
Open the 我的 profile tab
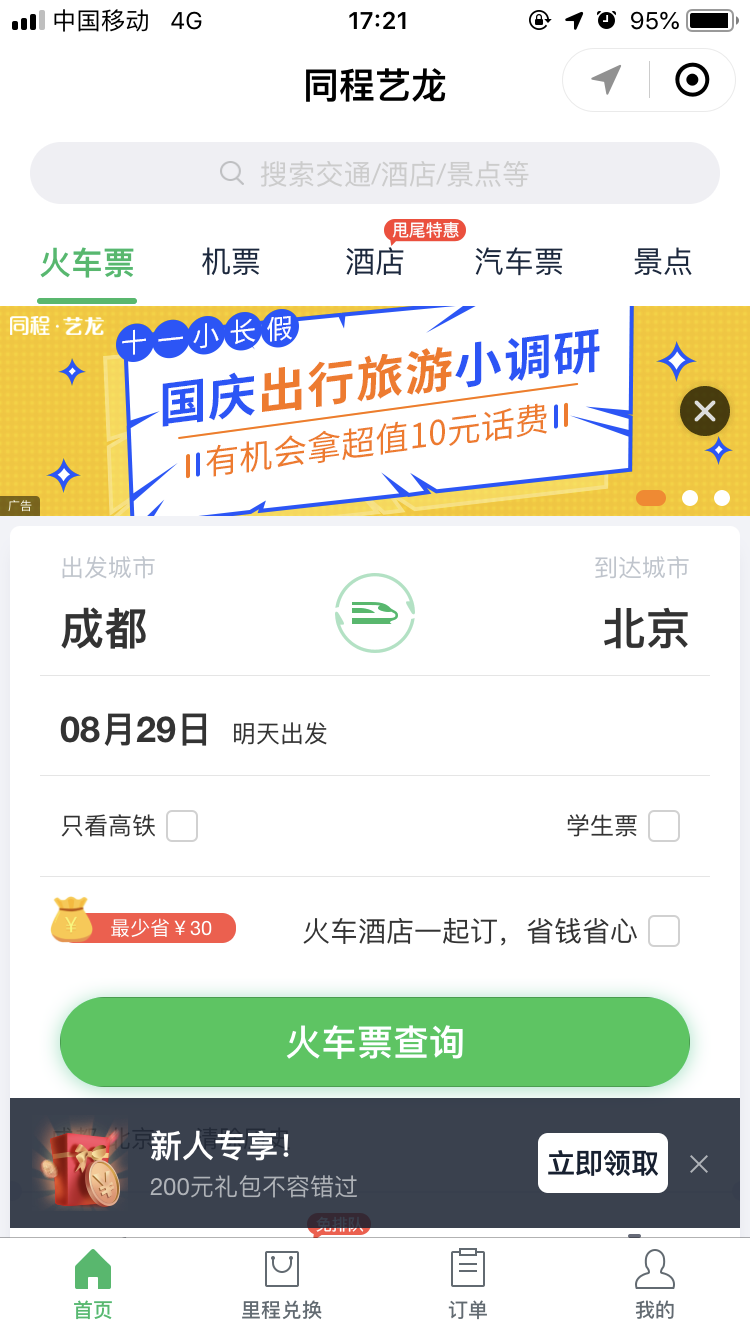655,1284
